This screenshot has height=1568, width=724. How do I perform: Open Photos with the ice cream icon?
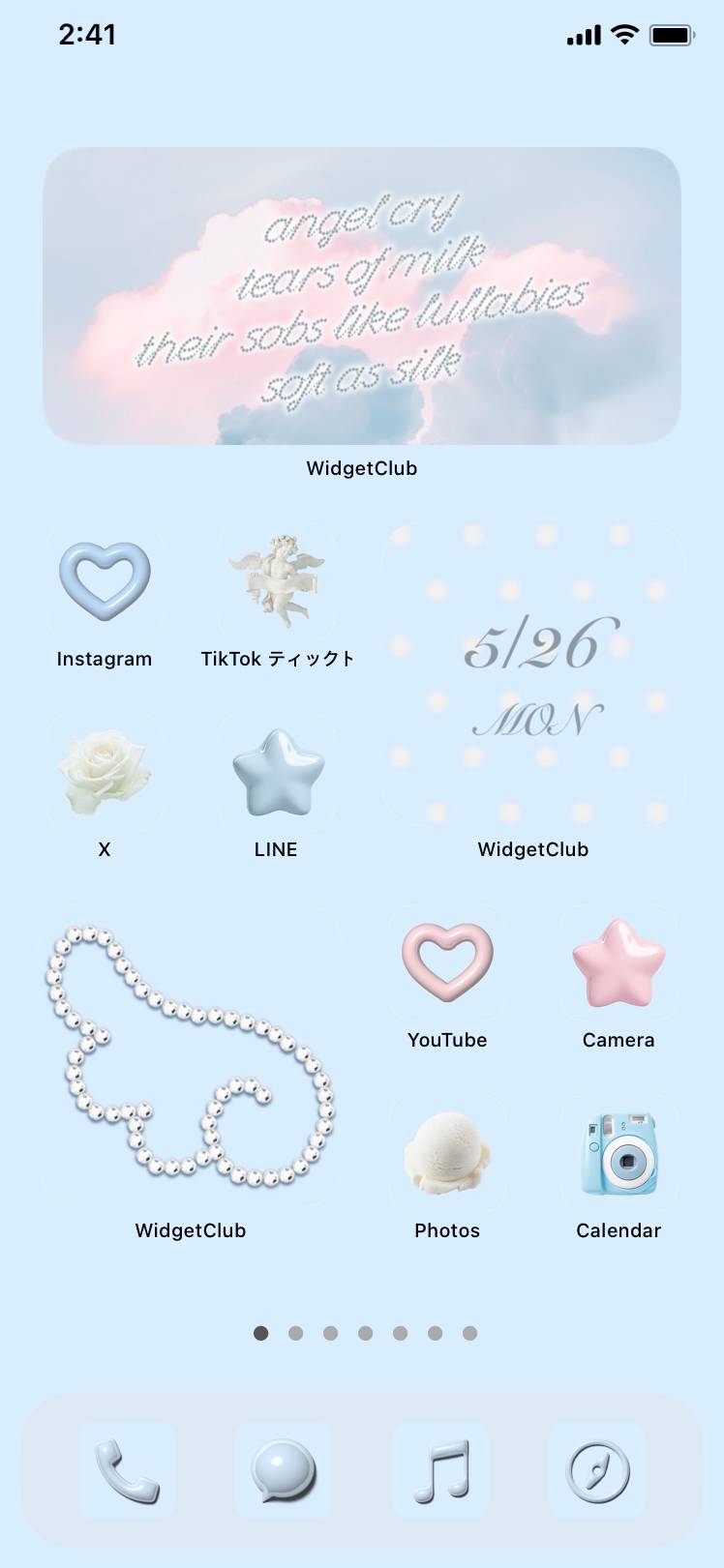pos(447,1153)
